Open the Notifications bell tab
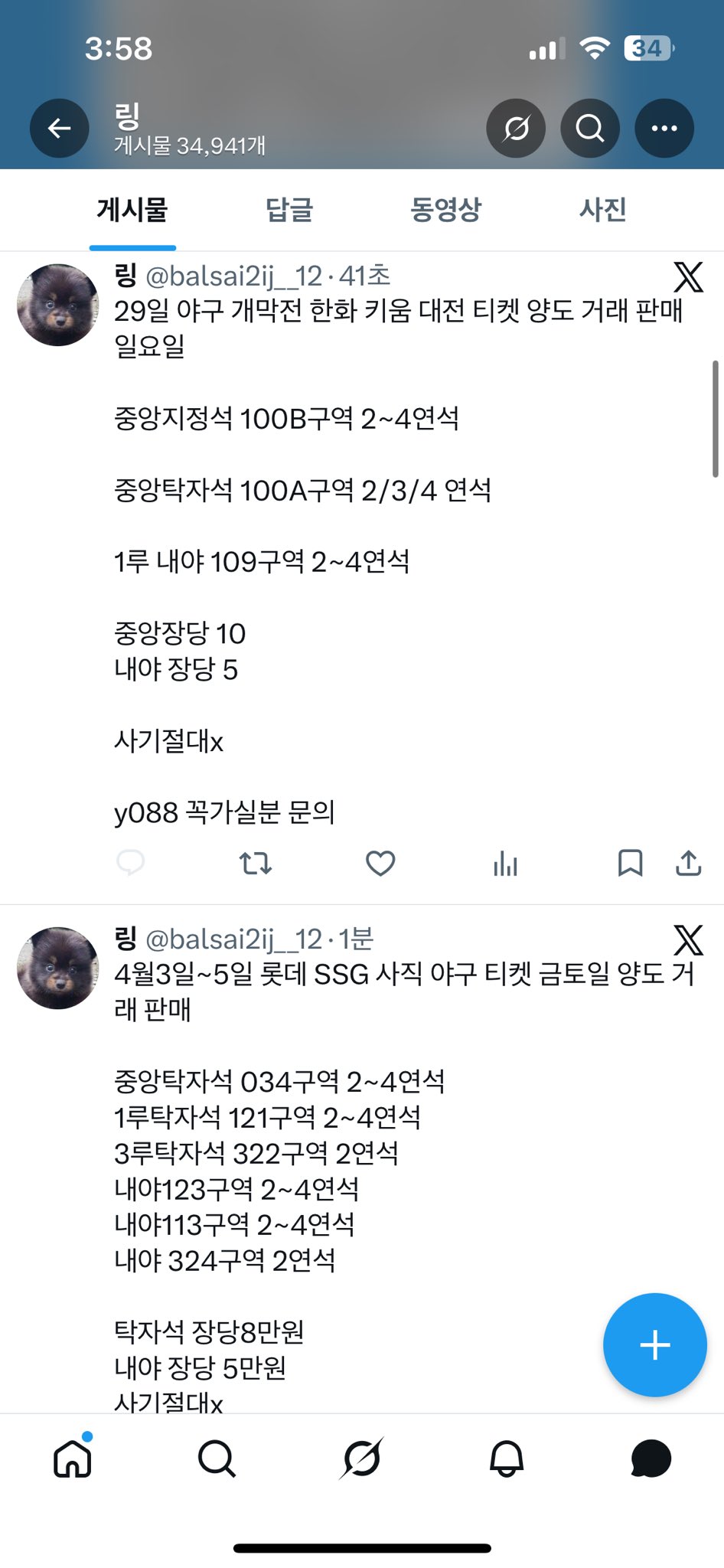The image size is (724, 1568). pyautogui.click(x=506, y=1459)
